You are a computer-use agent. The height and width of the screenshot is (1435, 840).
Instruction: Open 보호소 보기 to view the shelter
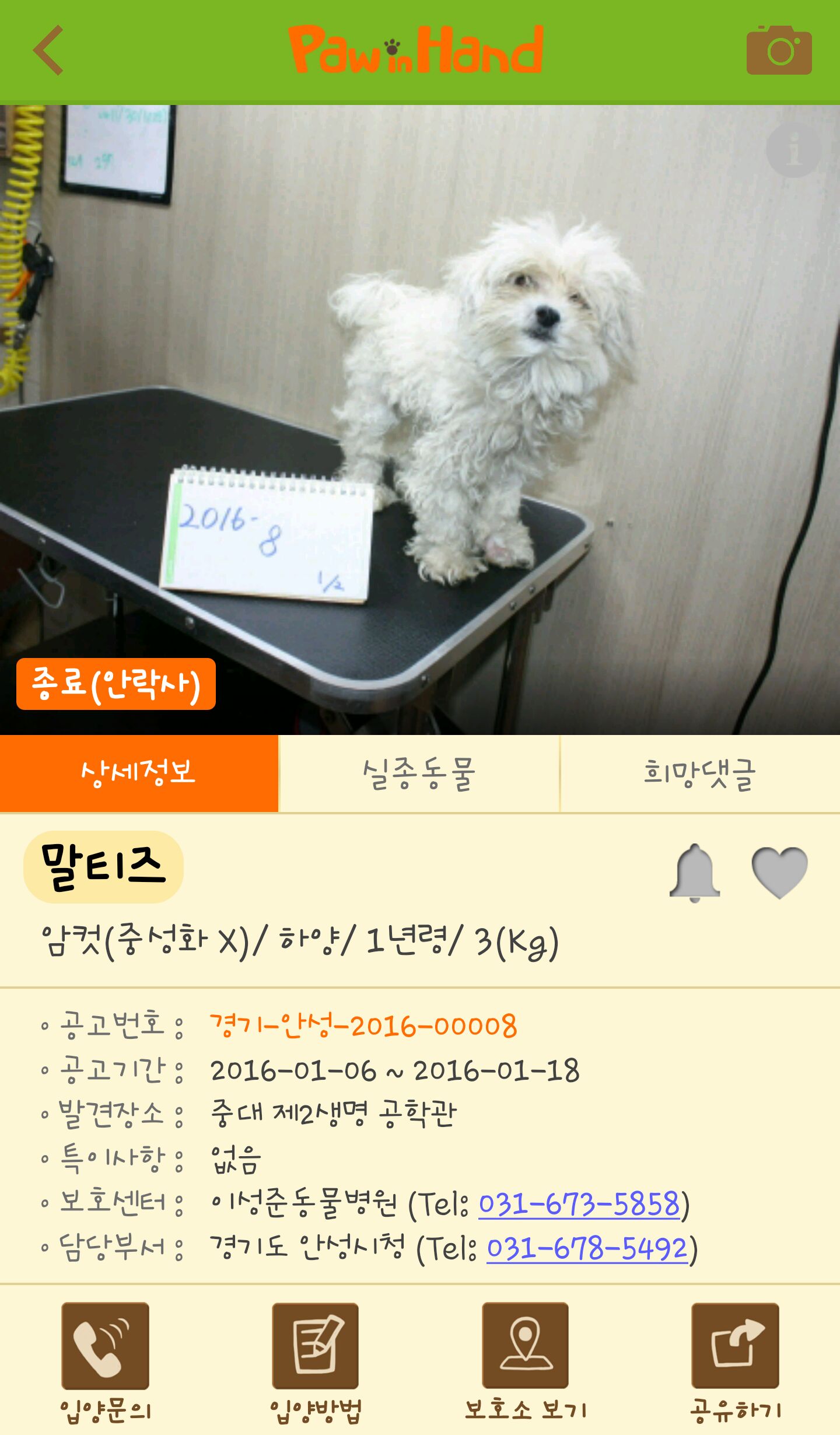526,1360
